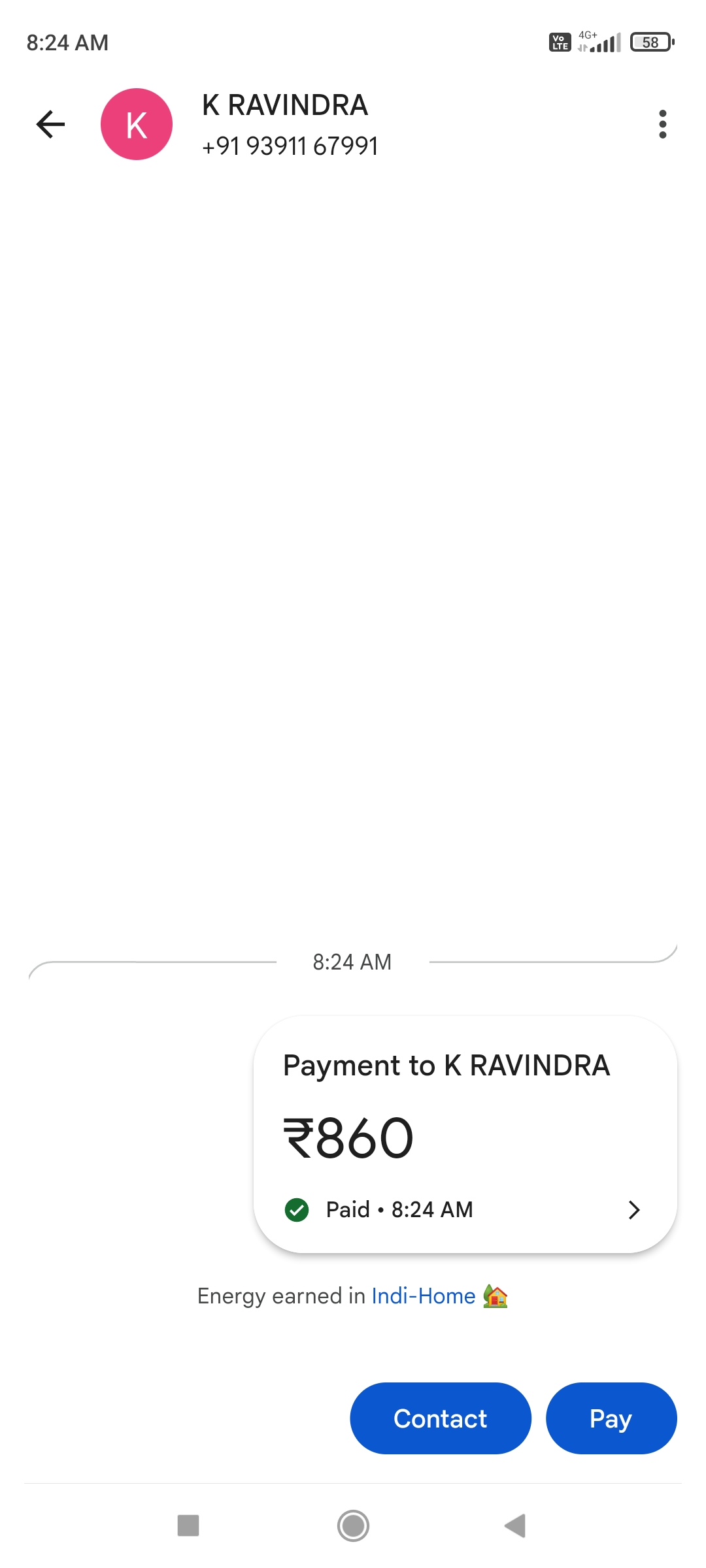Screen dimensions: 706x1568
Task: Open the three-dot overflow menu
Action: [662, 124]
